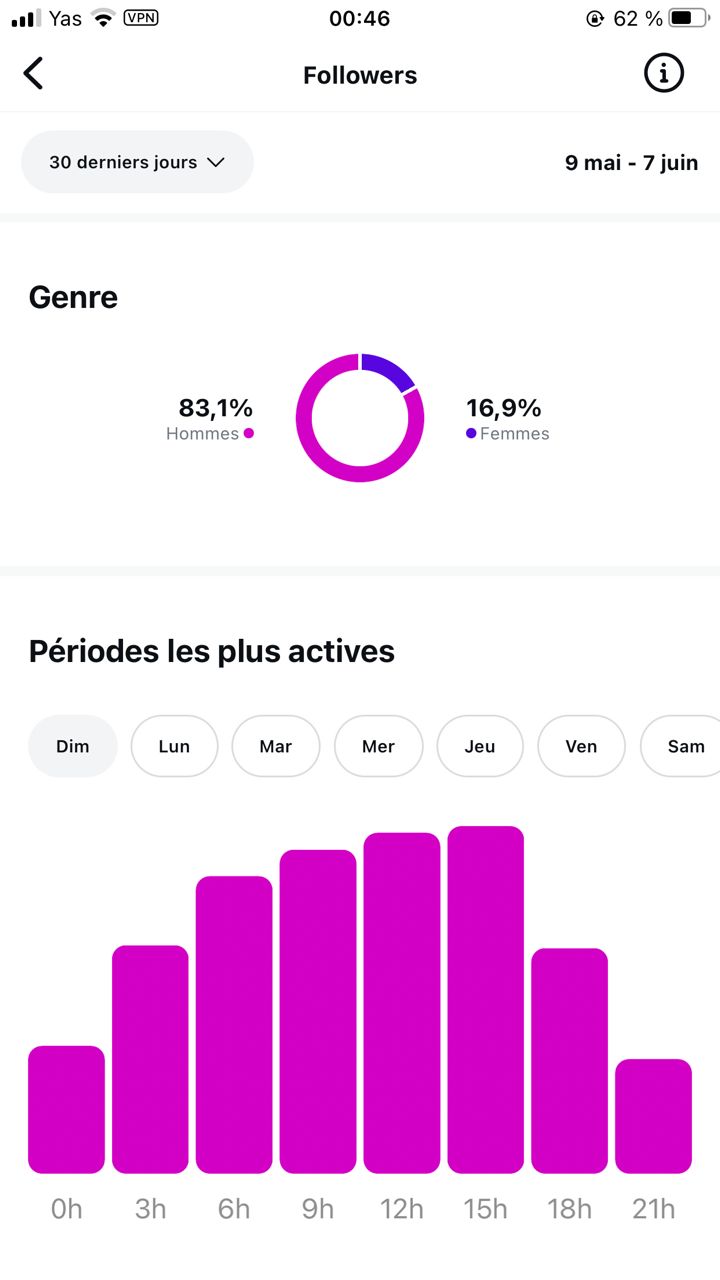Open the info icon next to Followers
This screenshot has height=1280, width=720.
(664, 74)
